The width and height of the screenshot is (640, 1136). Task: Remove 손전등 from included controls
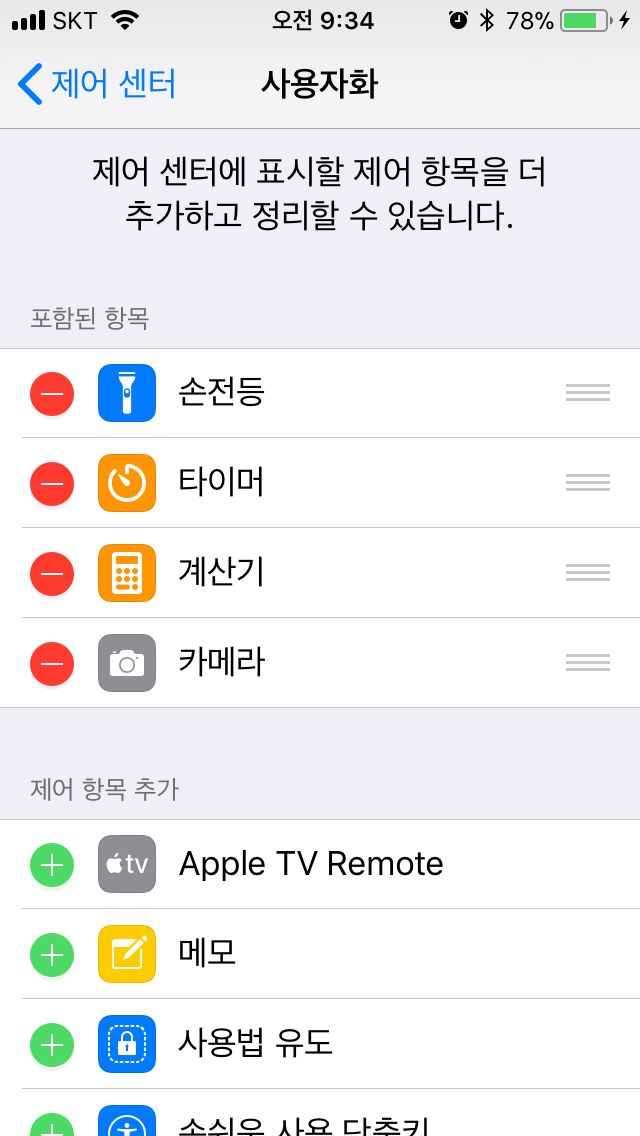pyautogui.click(x=51, y=394)
